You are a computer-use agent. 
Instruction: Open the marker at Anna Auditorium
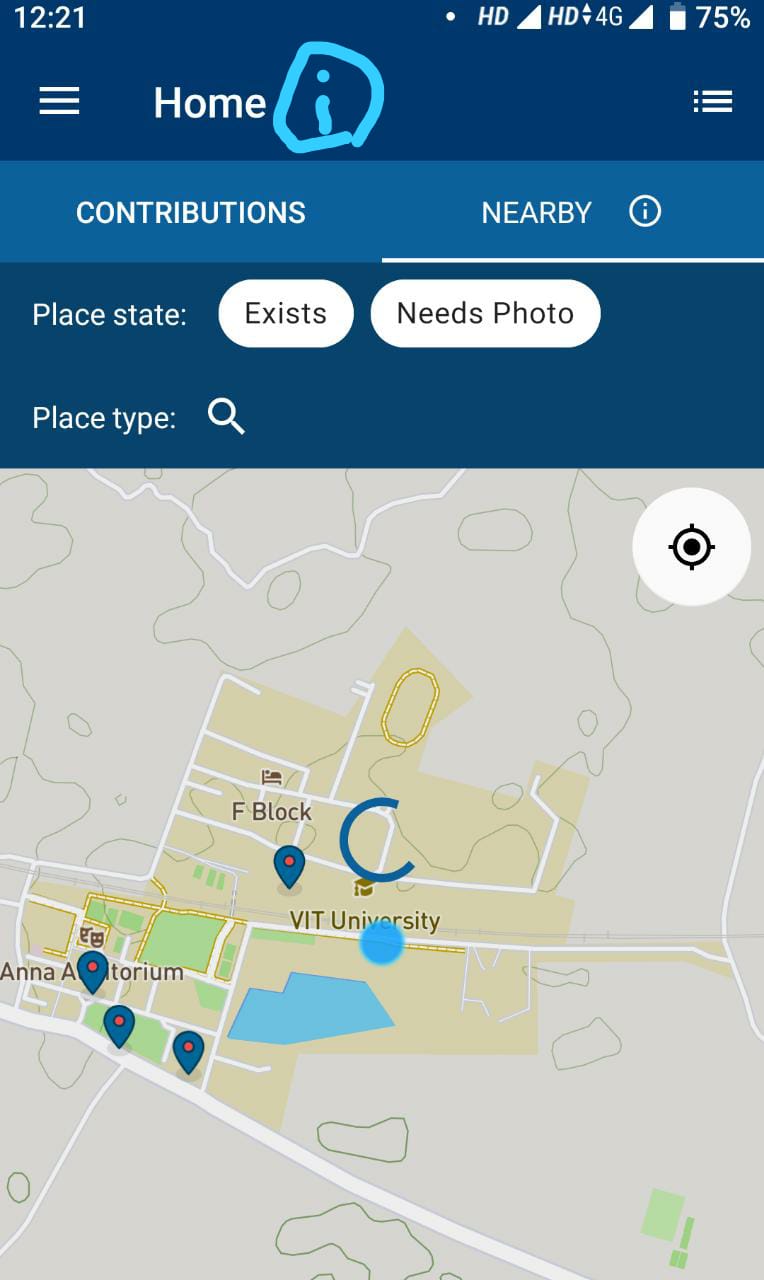pyautogui.click(x=93, y=971)
